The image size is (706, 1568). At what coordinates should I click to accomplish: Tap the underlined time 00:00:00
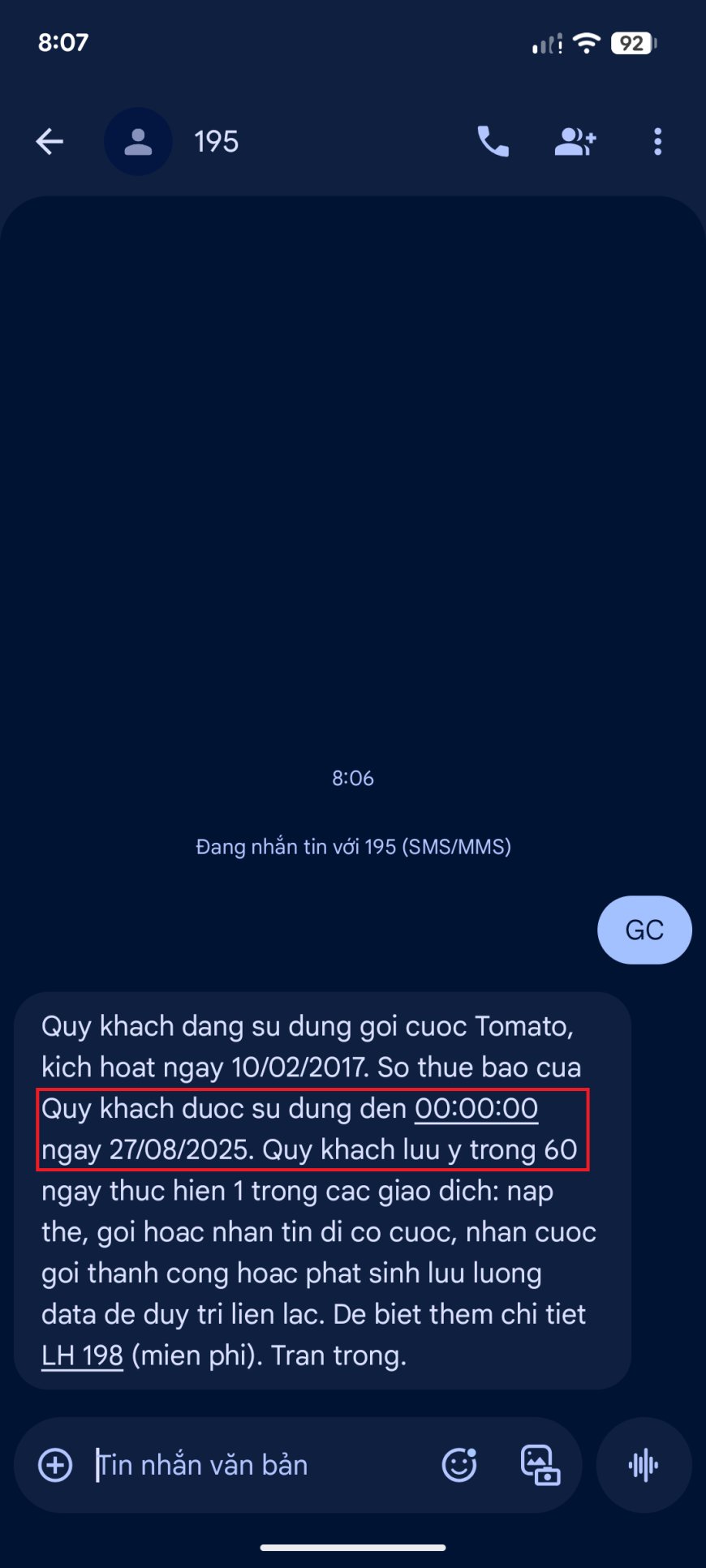click(476, 1109)
